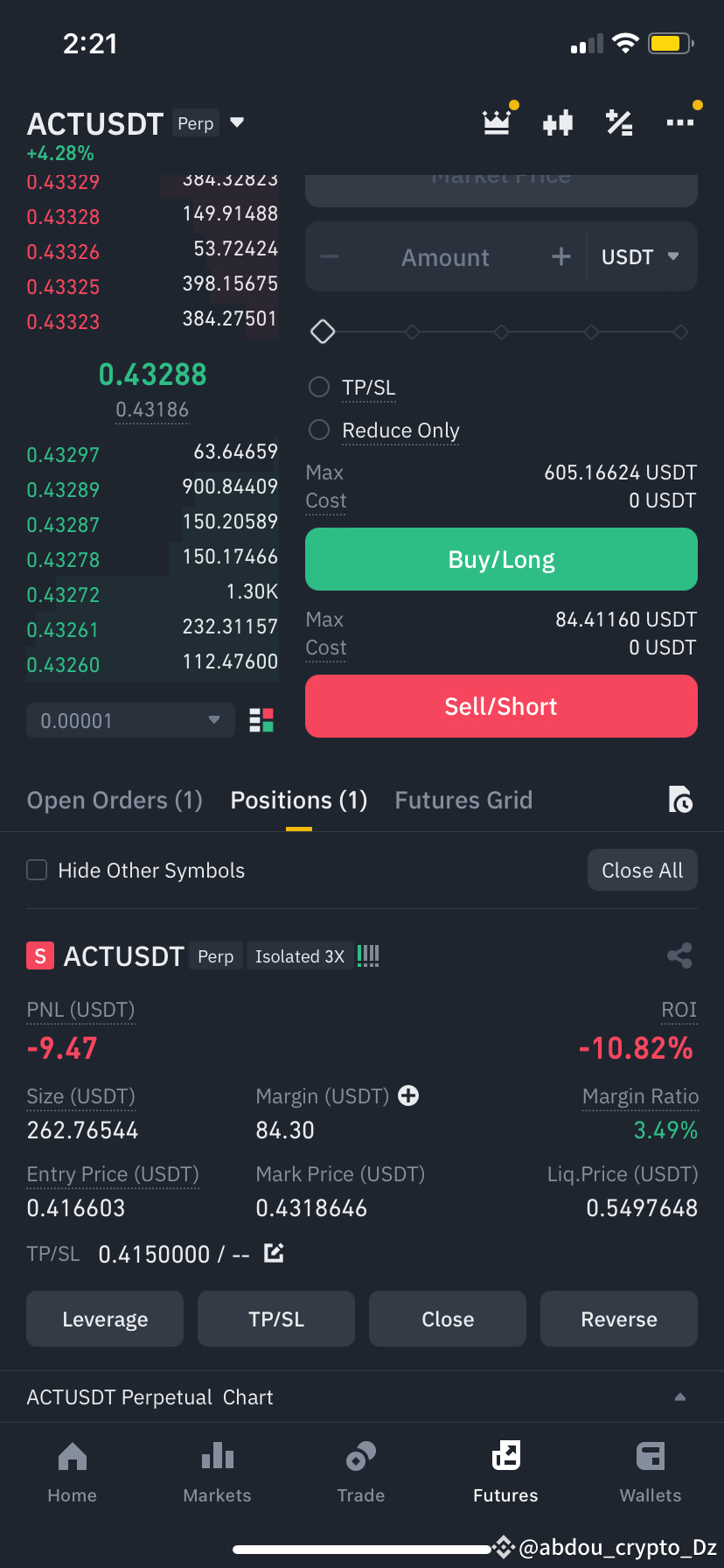Screen dimensions: 724x1568
Task: Edit TP/SL via the pencil icon
Action: [273, 1253]
